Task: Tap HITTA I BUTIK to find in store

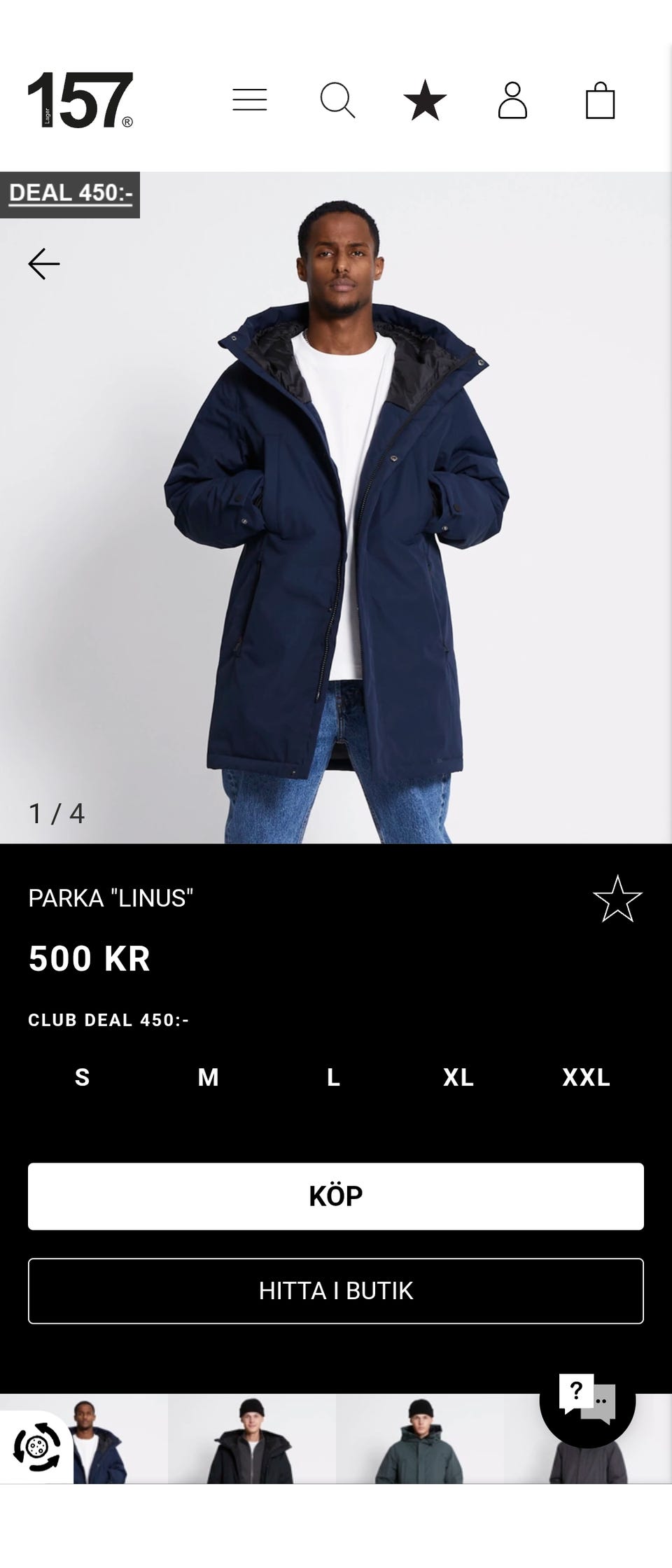Action: click(x=336, y=1291)
